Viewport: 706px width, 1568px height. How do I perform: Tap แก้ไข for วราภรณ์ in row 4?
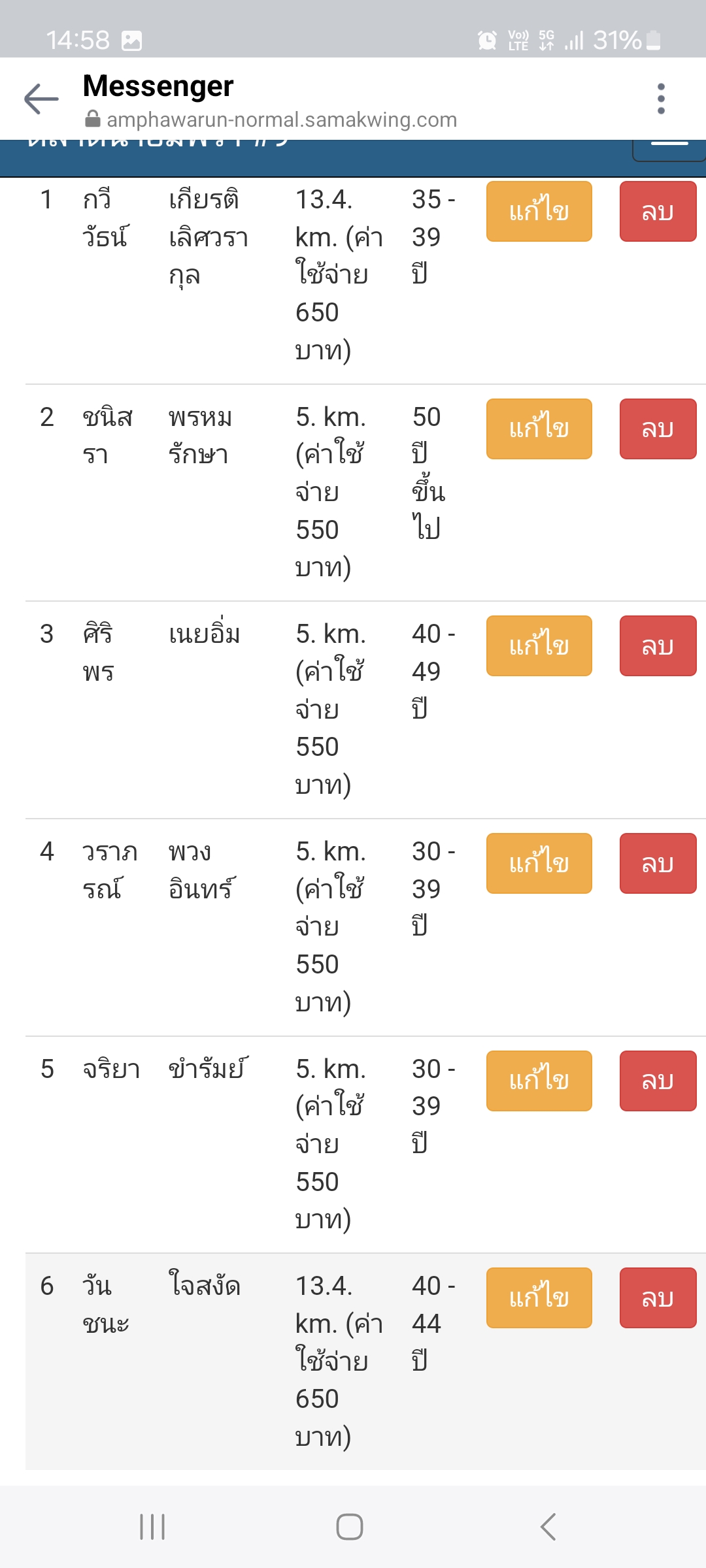(539, 864)
